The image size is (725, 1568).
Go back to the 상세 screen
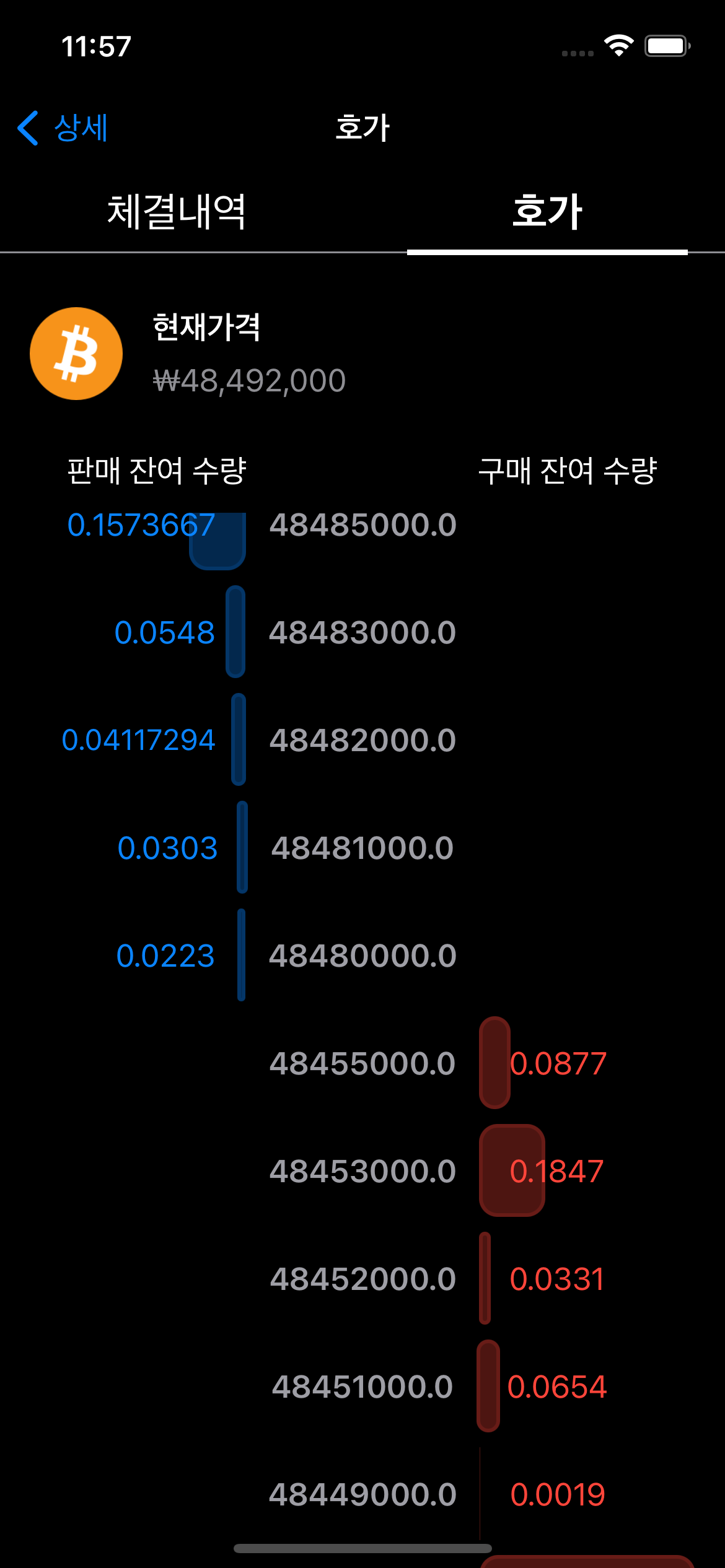tap(63, 128)
